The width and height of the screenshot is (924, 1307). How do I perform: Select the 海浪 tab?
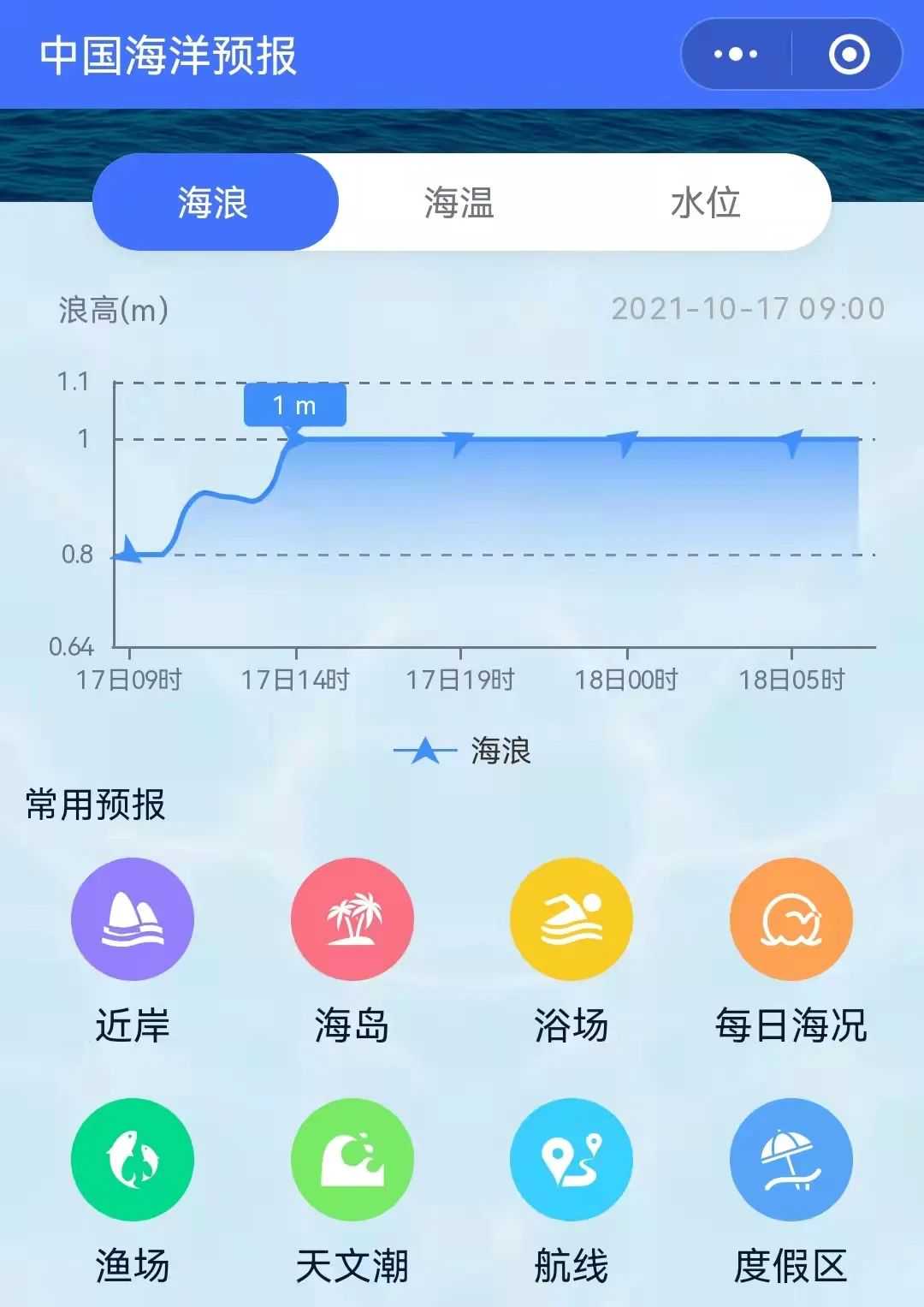(214, 203)
